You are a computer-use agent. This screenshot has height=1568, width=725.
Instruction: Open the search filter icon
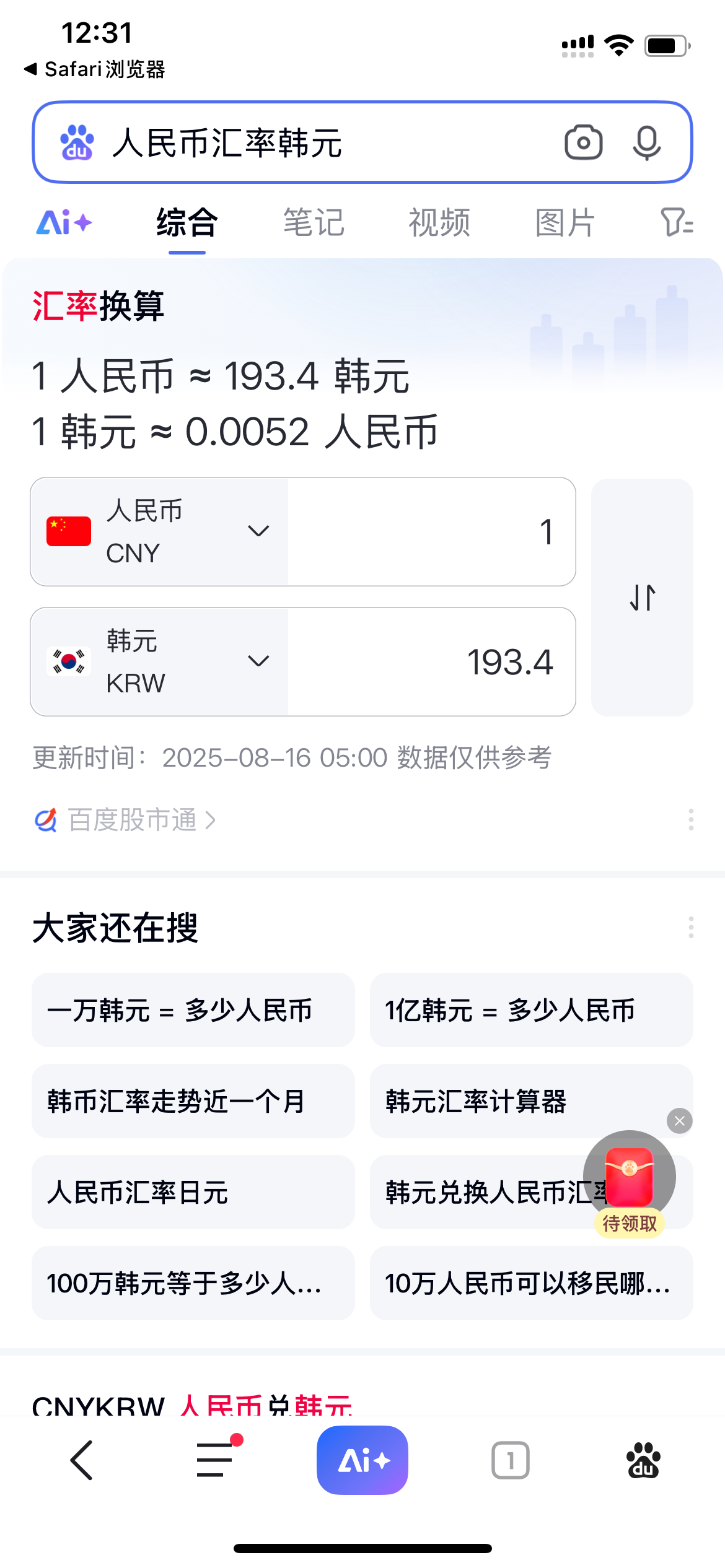pos(677,223)
